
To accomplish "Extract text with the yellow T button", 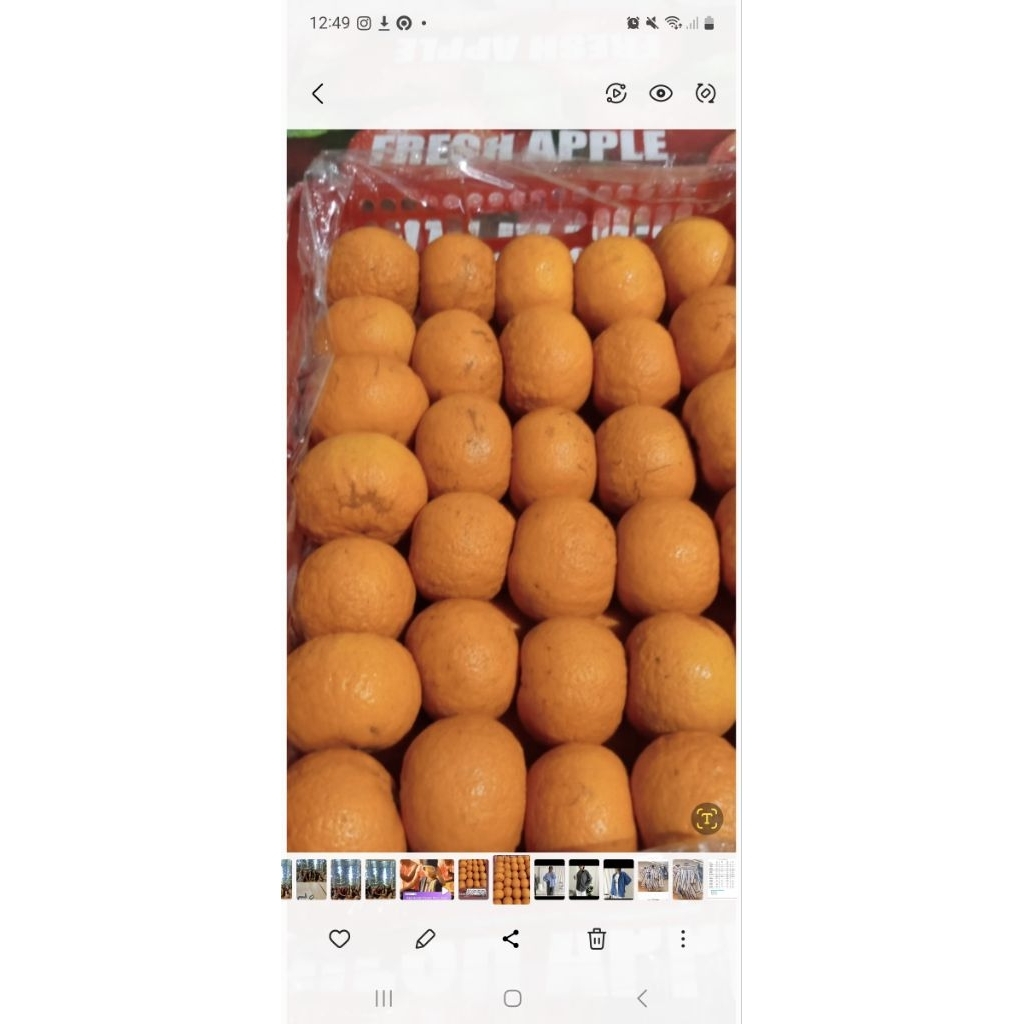I will (707, 819).
